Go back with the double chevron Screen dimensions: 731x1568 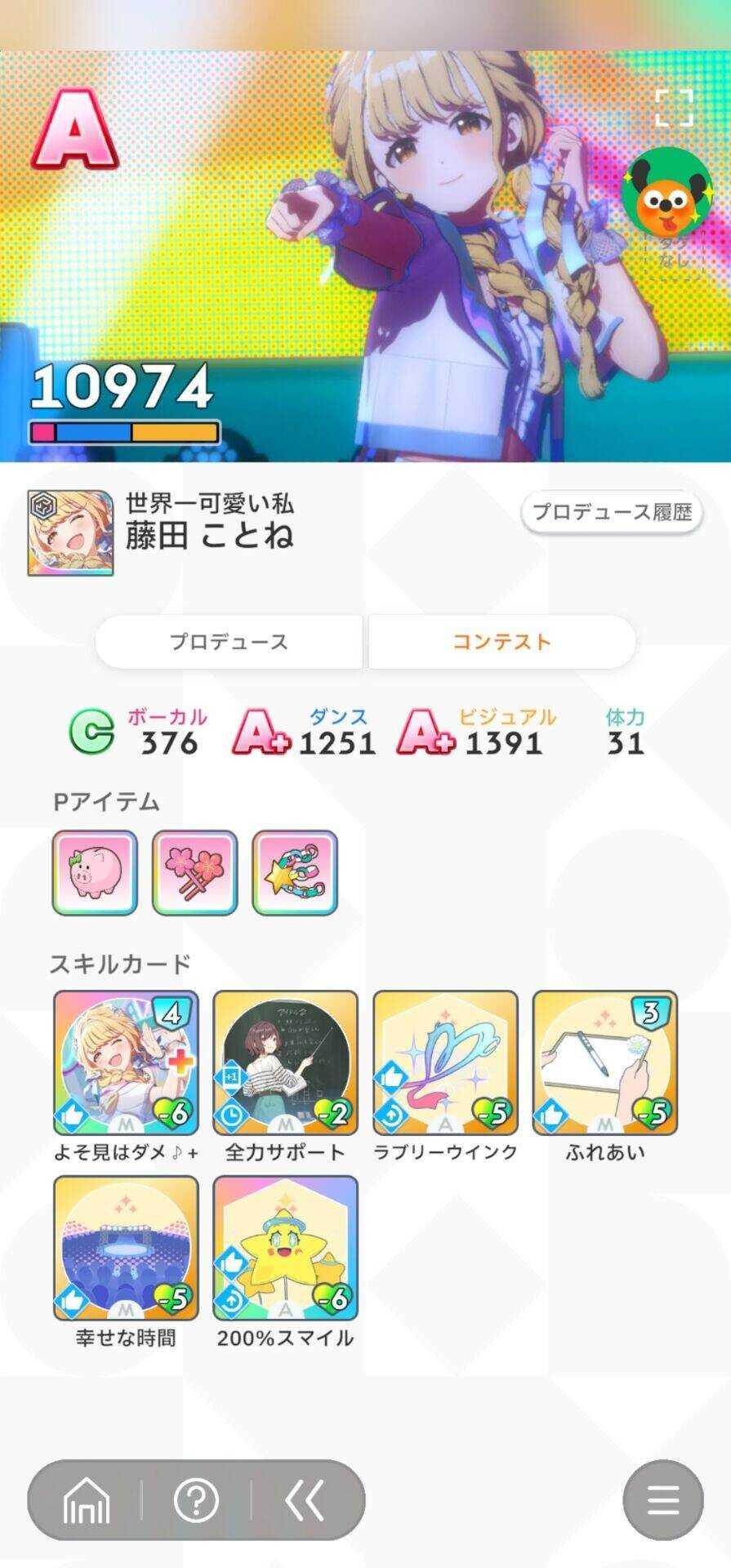coord(305,1499)
